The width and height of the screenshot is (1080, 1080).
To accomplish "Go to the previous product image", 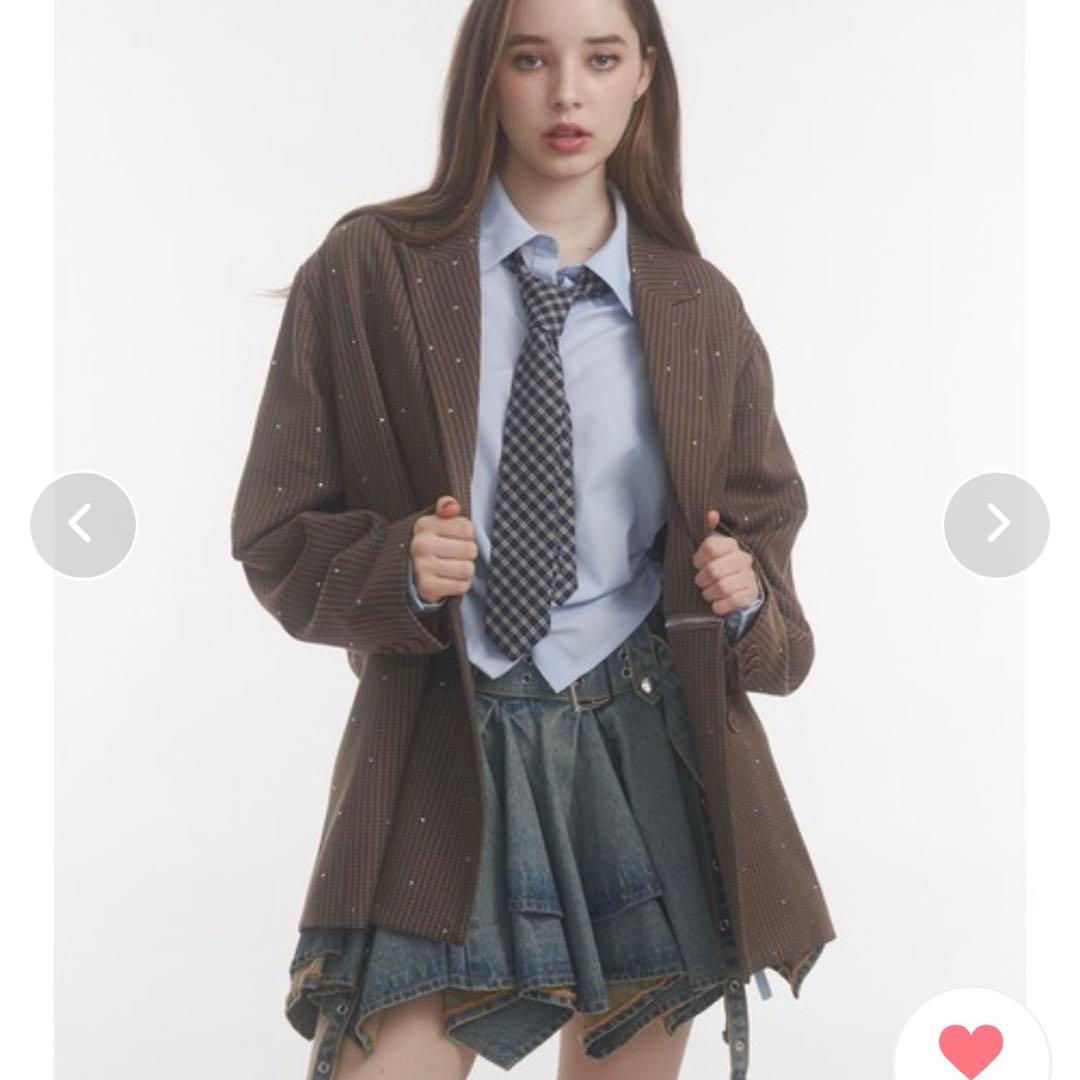I will 83,524.
